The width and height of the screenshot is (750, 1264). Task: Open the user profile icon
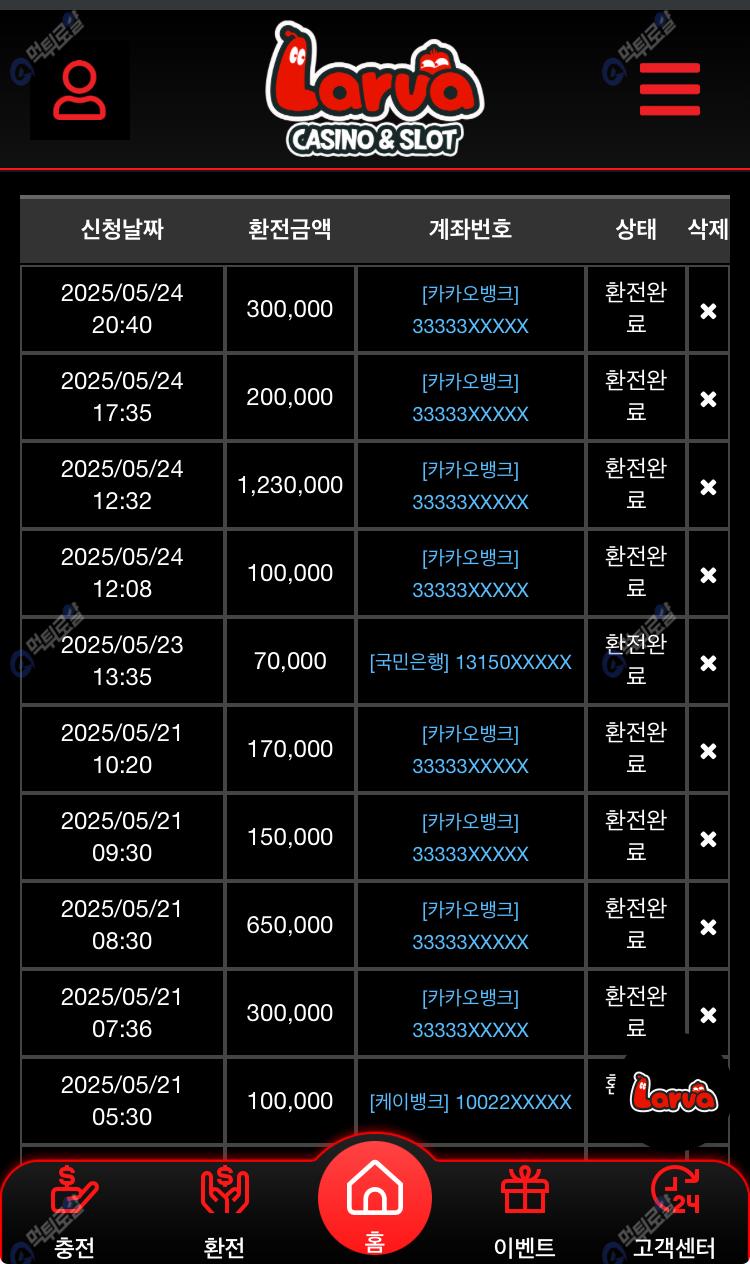pos(79,90)
